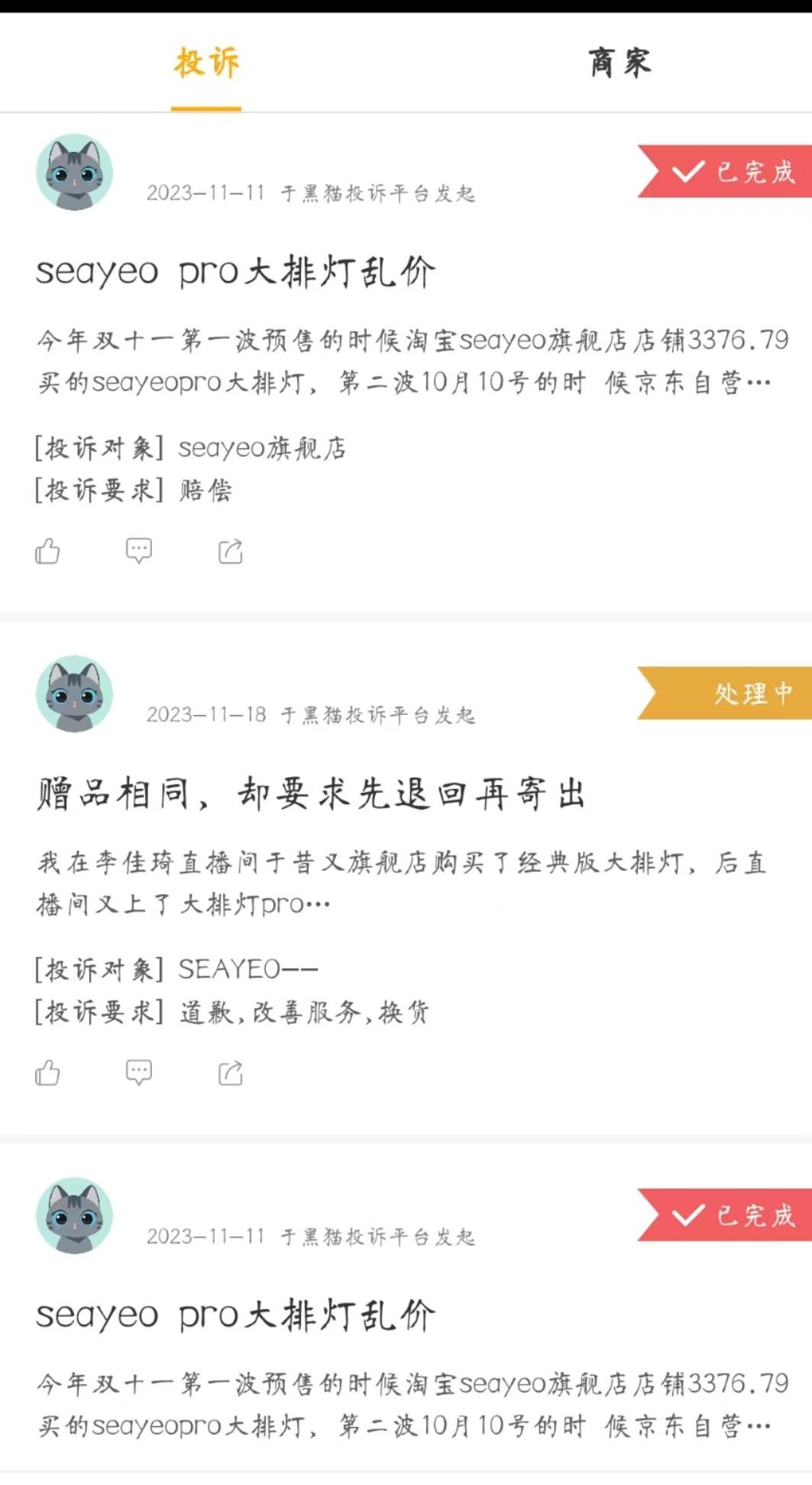Switch to the 商家 tab

(x=619, y=63)
